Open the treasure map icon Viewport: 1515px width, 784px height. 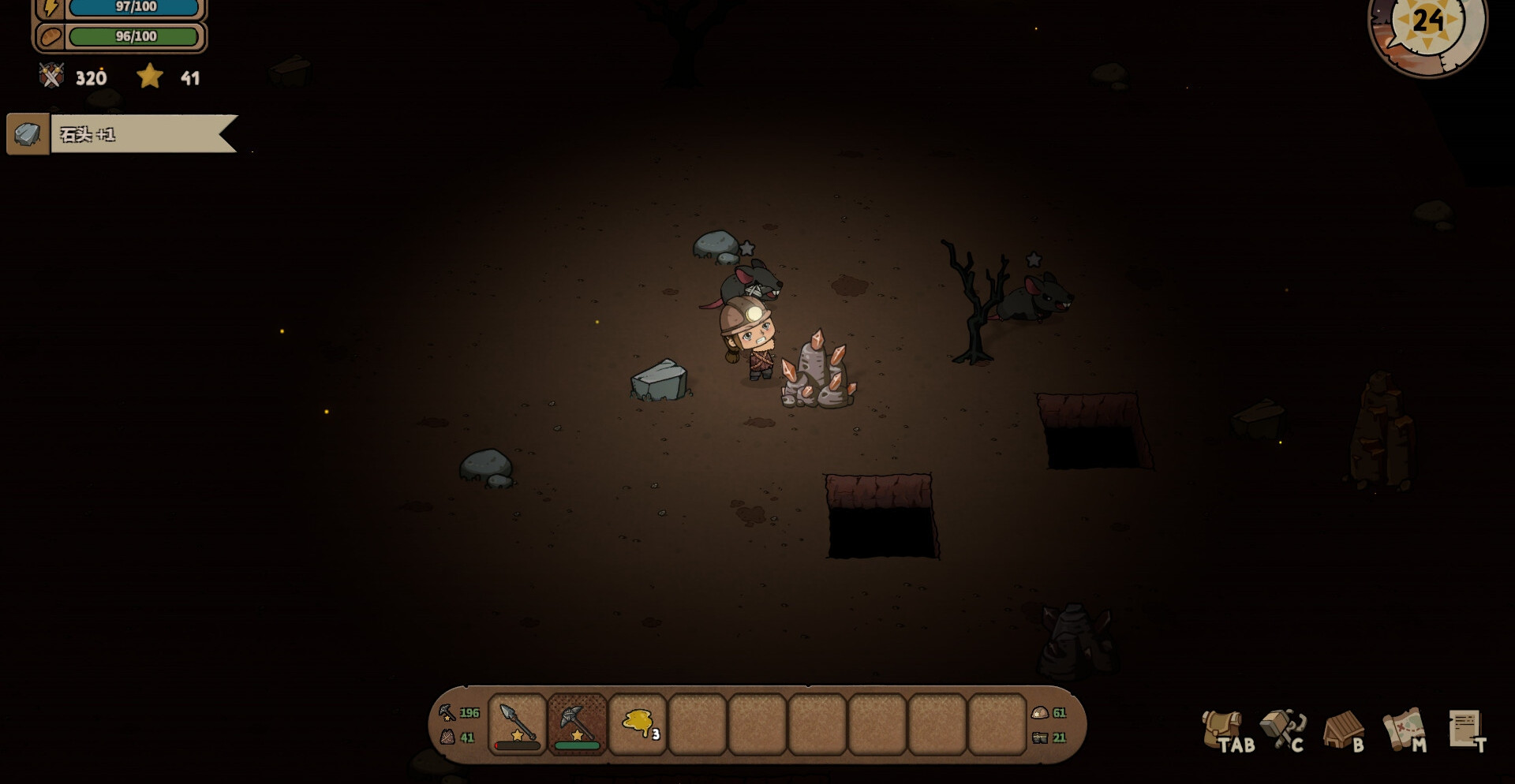click(x=1403, y=729)
